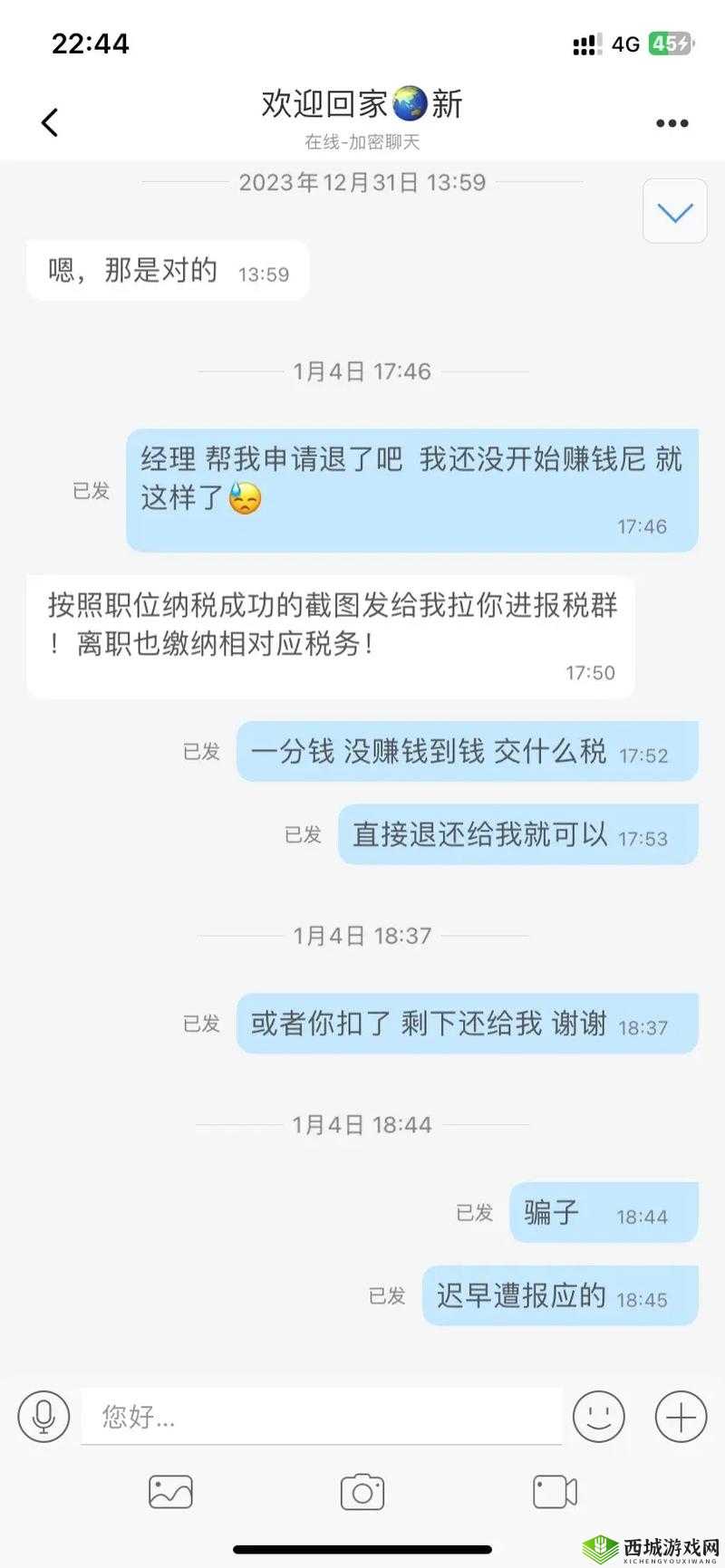Tap the 已发 status beside a sent message
This screenshot has height=1568, width=725.
click(x=200, y=1024)
